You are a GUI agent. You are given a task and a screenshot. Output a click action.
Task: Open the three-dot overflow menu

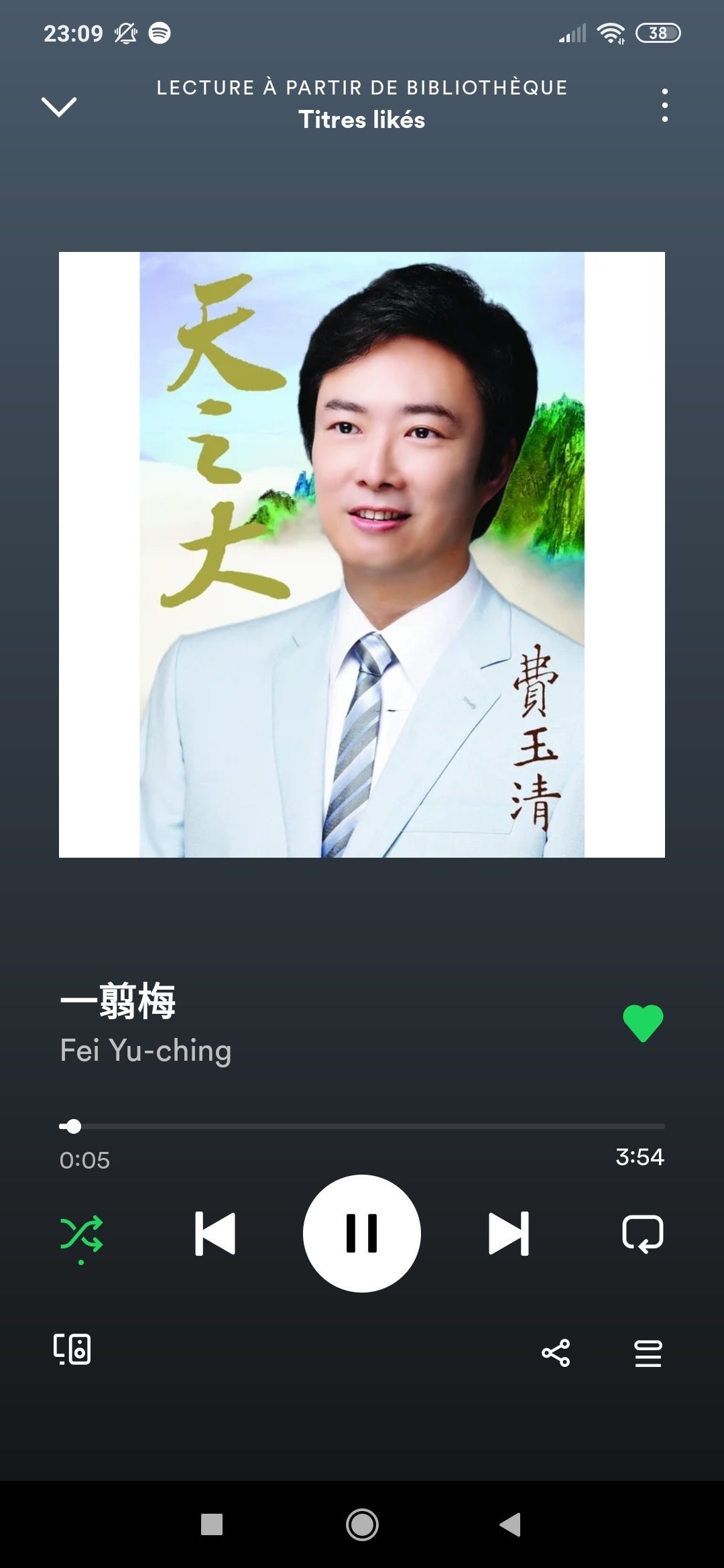click(664, 105)
